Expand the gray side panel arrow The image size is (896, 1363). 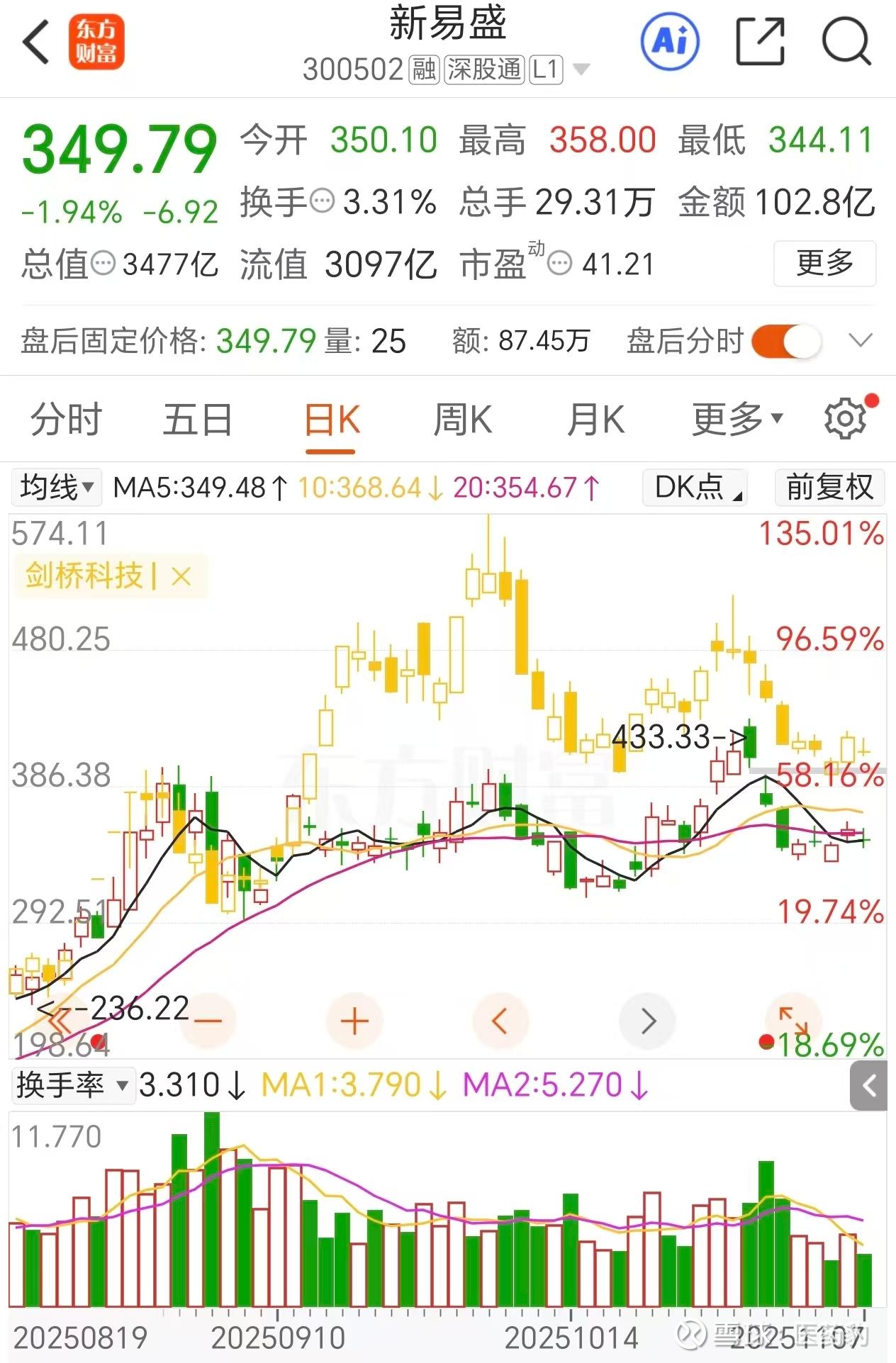870,1085
